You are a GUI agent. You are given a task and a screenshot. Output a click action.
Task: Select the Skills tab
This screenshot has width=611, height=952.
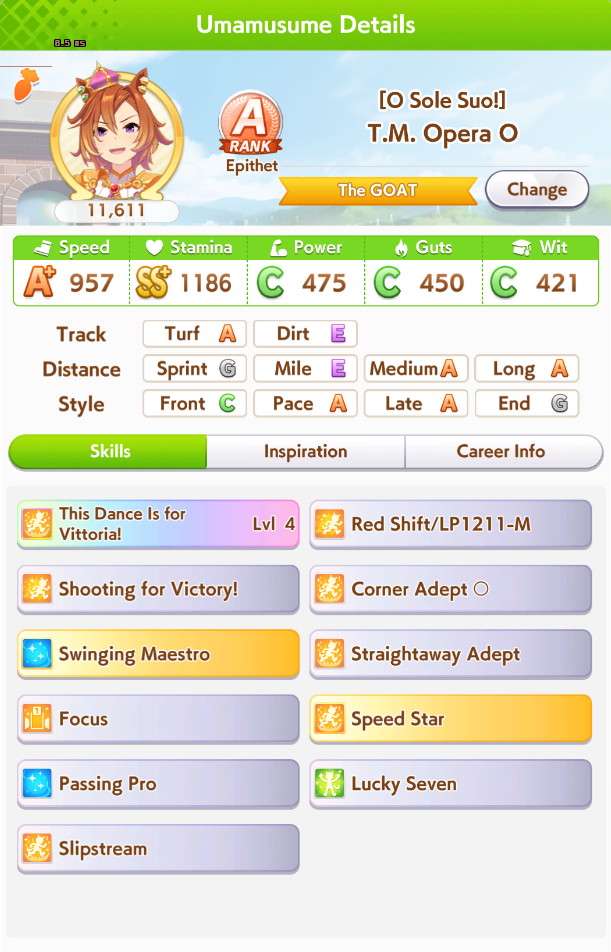pos(109,452)
